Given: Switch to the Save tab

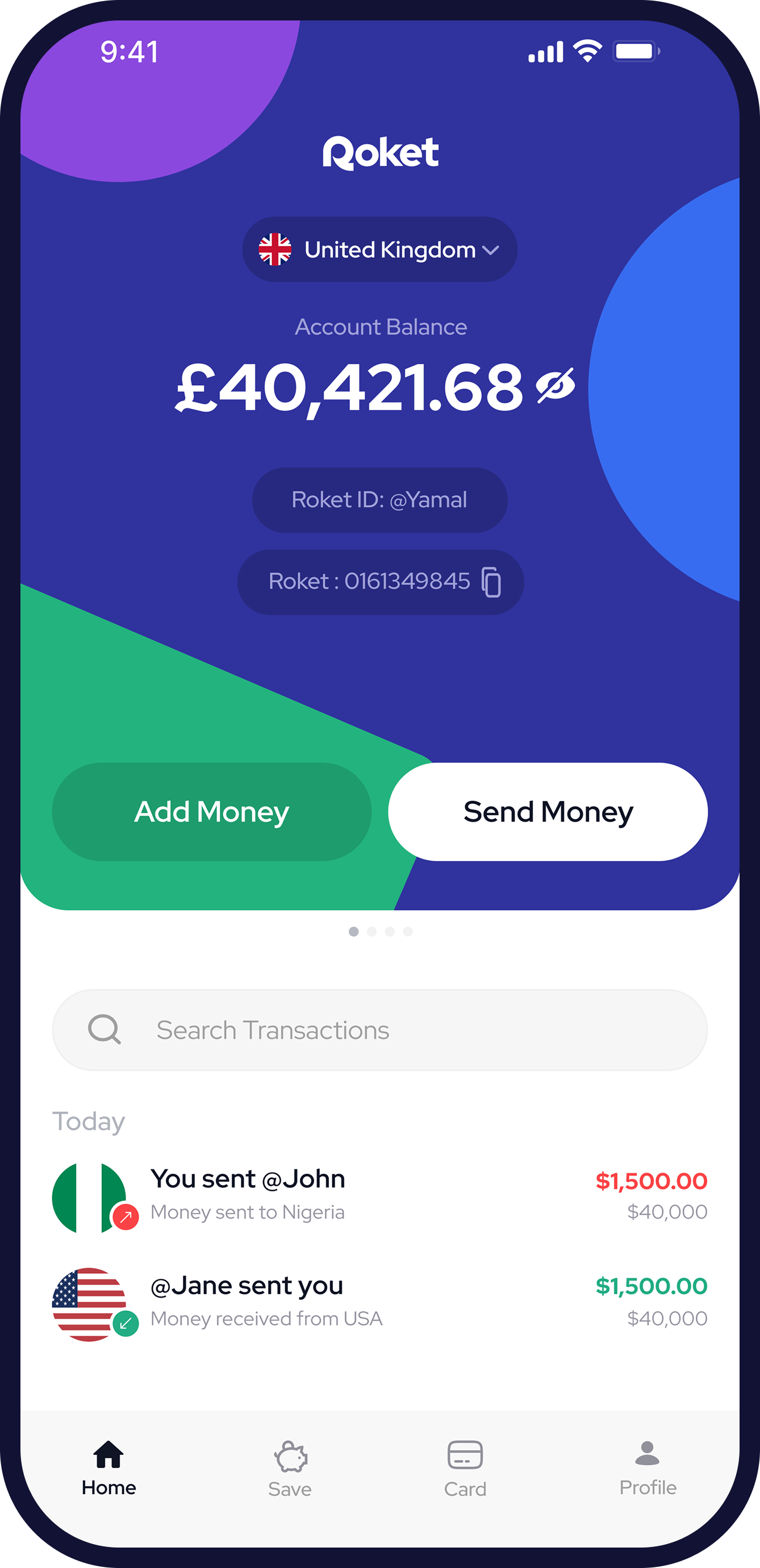Looking at the screenshot, I should [x=290, y=1469].
